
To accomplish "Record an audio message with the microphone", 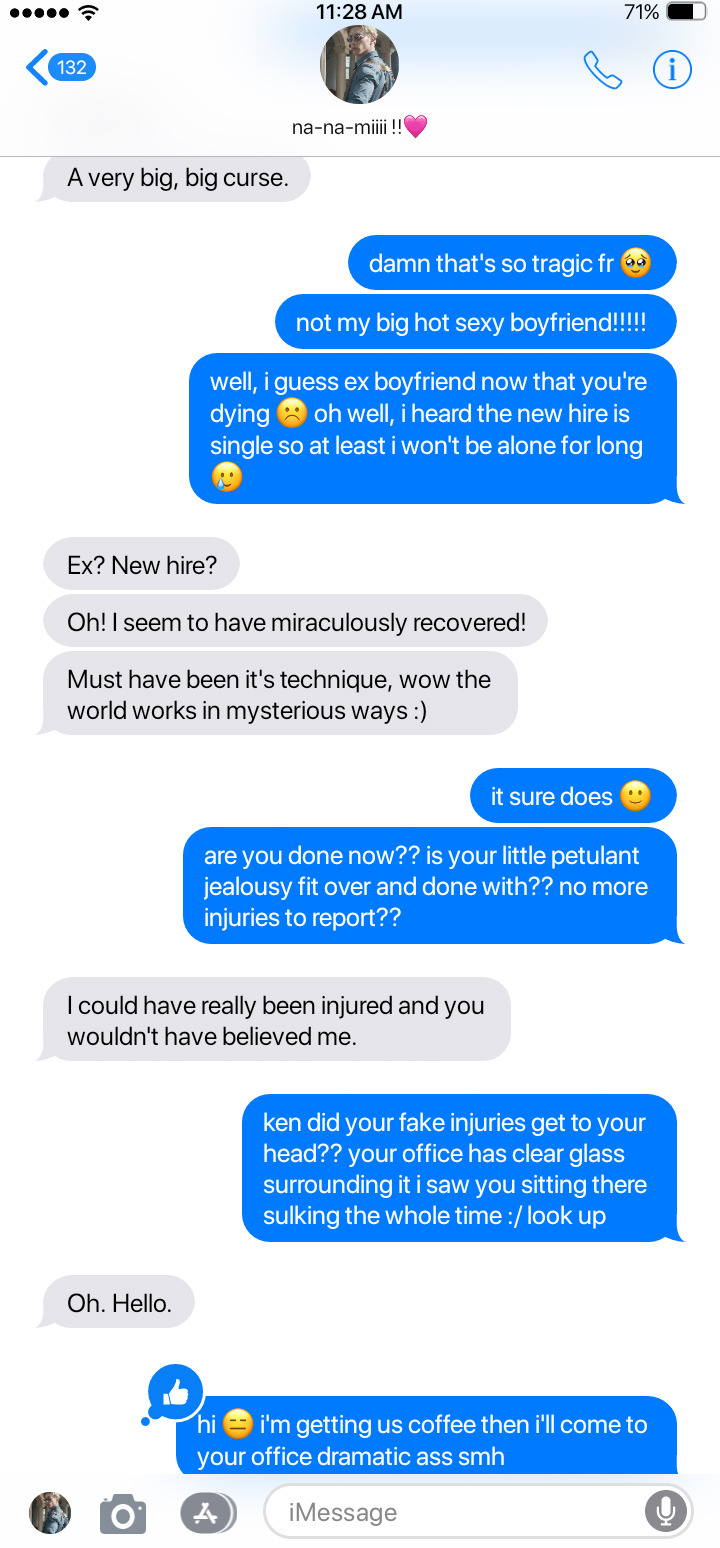I will tap(665, 1513).
